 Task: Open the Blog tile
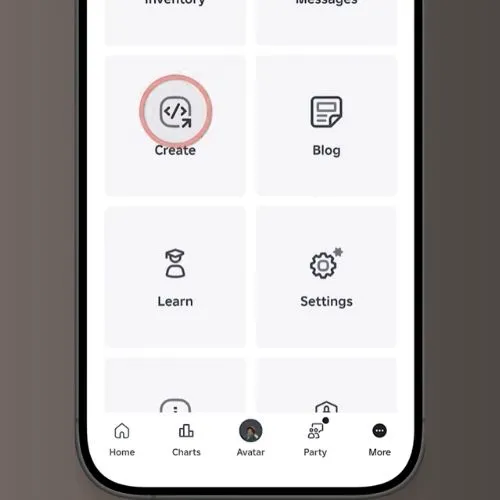click(326, 126)
